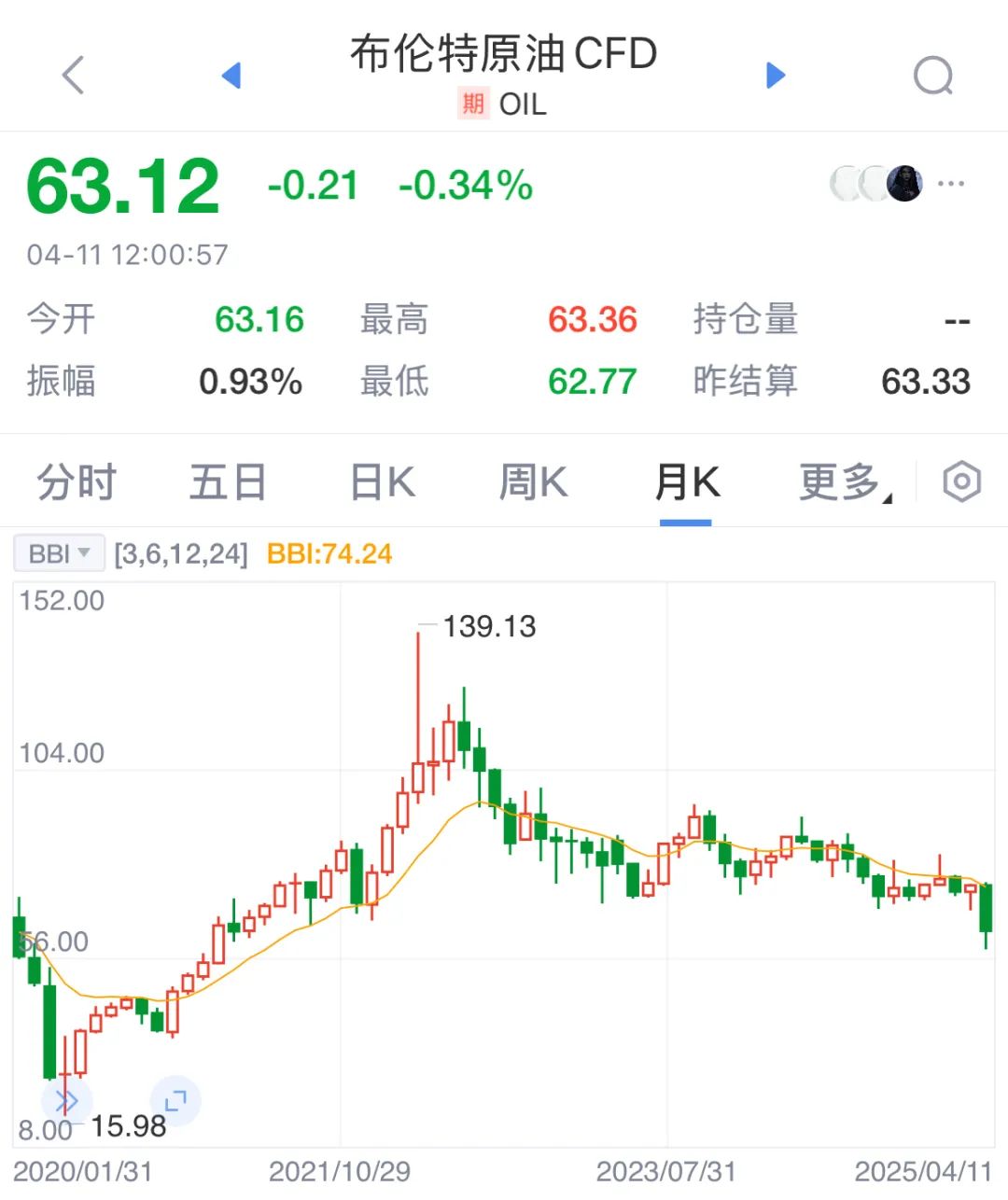
Task: Expand the chart to fullscreen
Action: (x=175, y=1101)
